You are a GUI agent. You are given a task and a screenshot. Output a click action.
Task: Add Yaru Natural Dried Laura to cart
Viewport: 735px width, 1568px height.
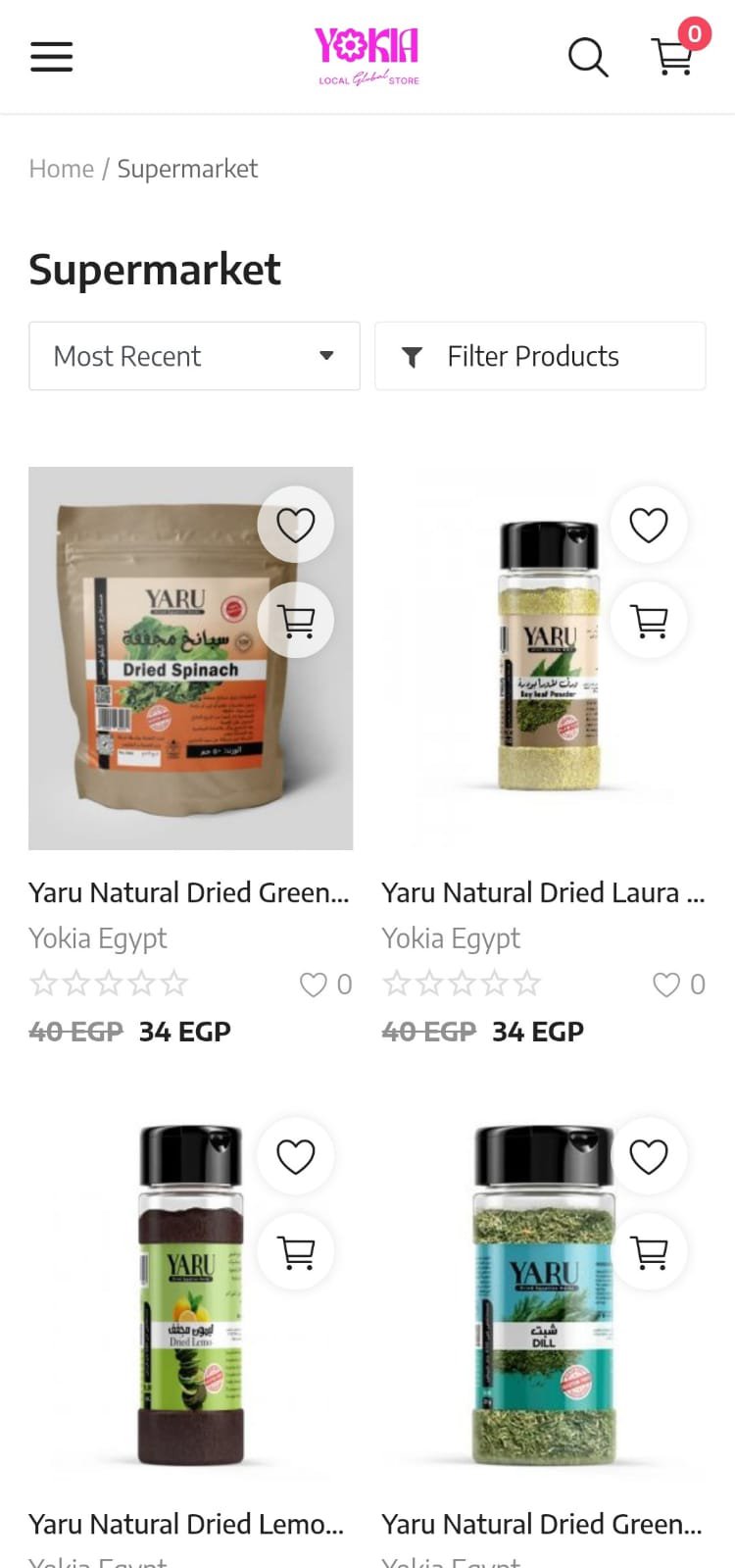coord(649,621)
